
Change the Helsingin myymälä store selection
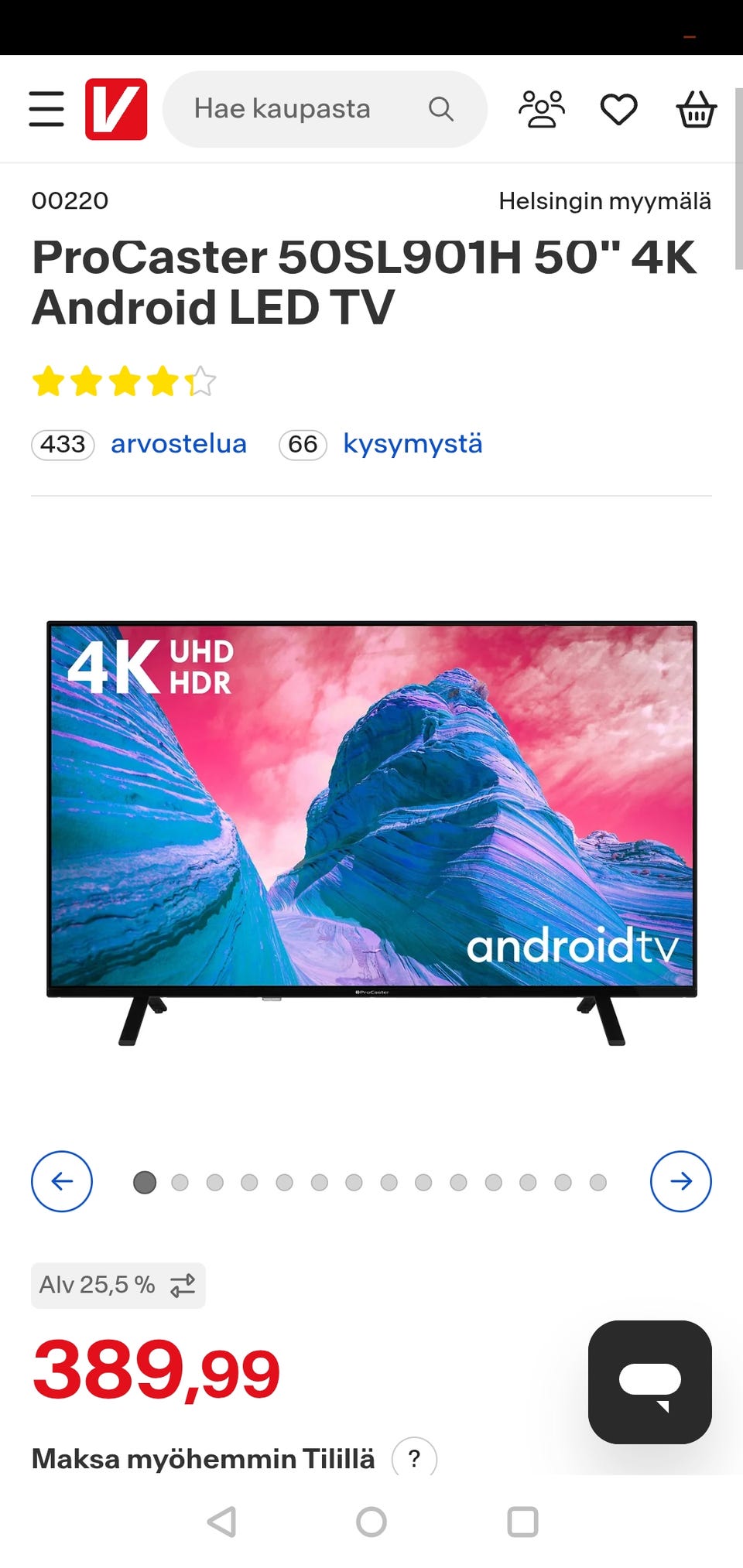coord(604,201)
